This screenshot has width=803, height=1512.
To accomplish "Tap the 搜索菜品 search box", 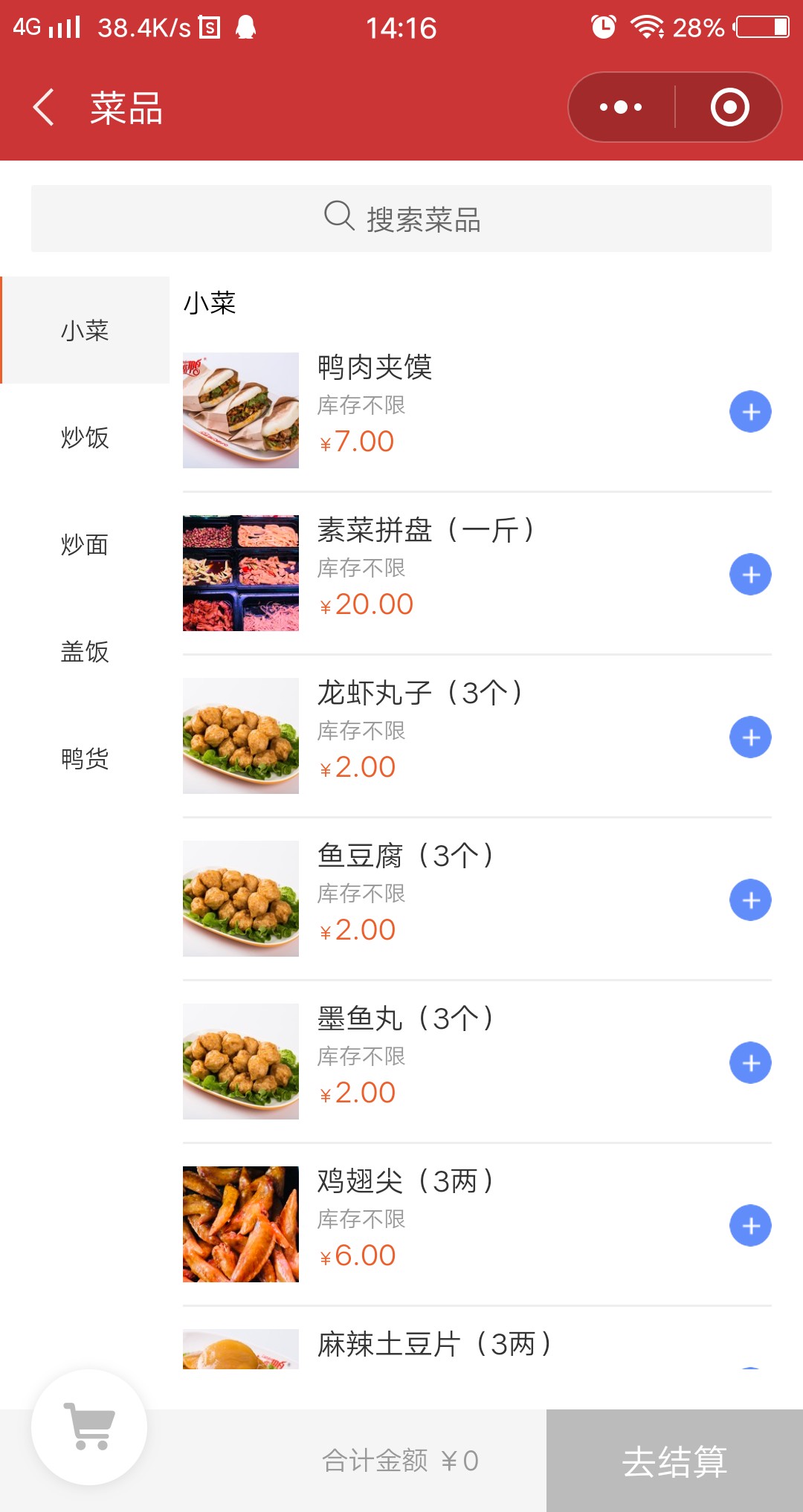I will (x=401, y=219).
